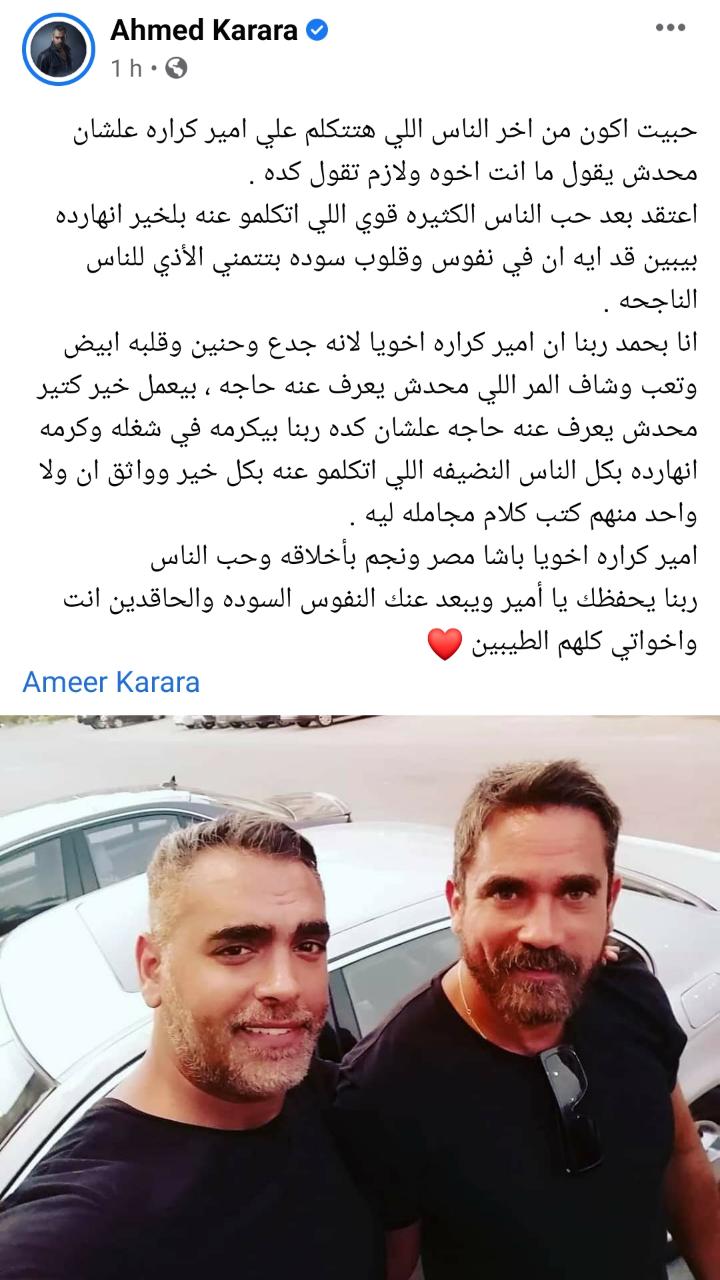Open the Ahmed Karara profile name
Screen dimensions: 720x1280
click(203, 31)
